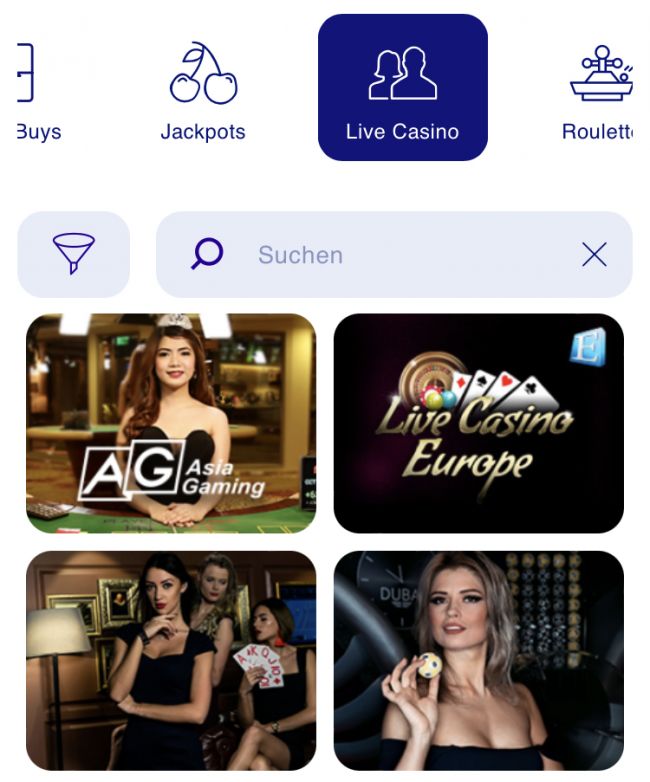Viewport: 650px width, 782px height.
Task: Select the Live Casino category
Action: (x=402, y=88)
